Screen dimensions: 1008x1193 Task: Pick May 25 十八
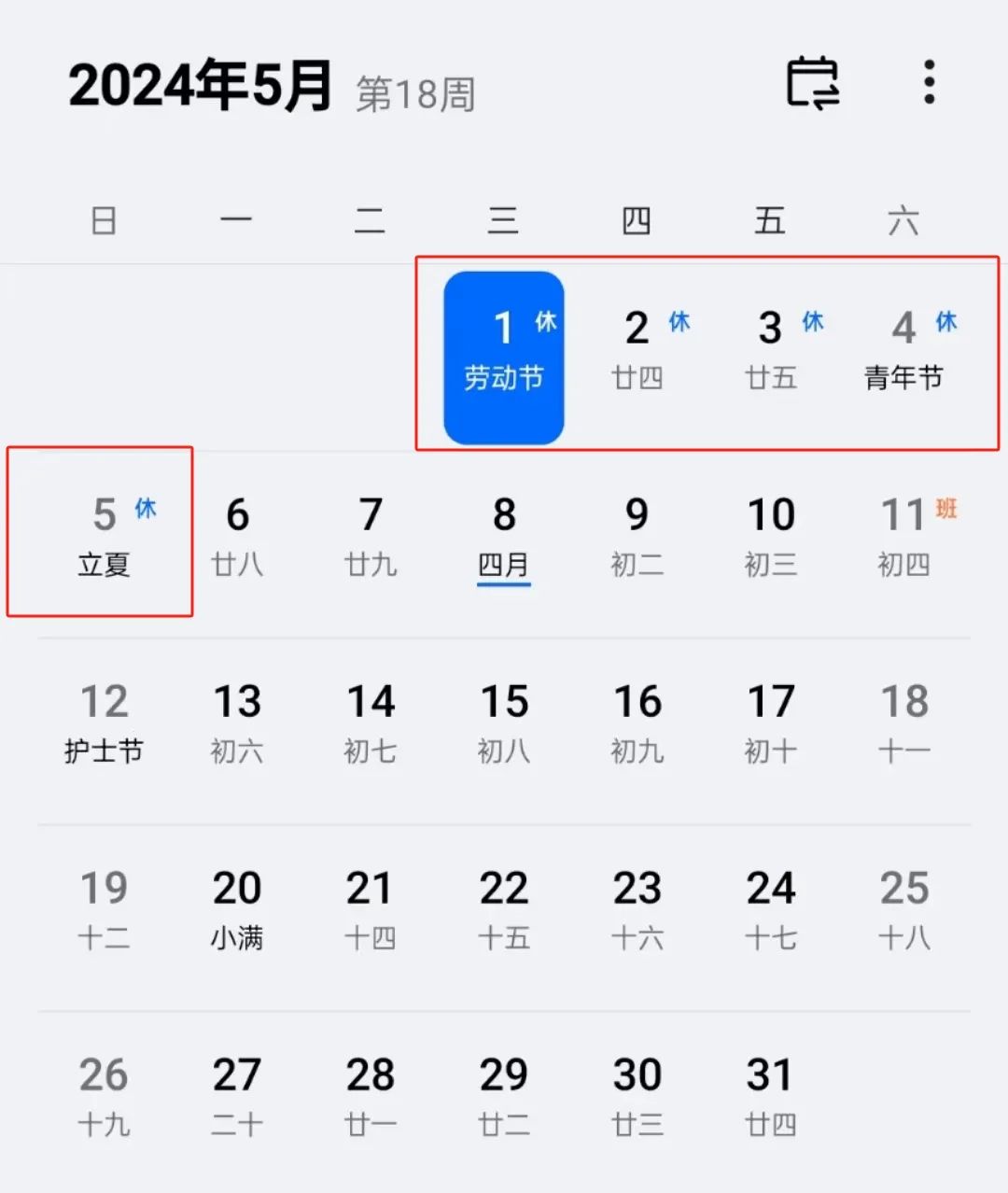pyautogui.click(x=903, y=910)
